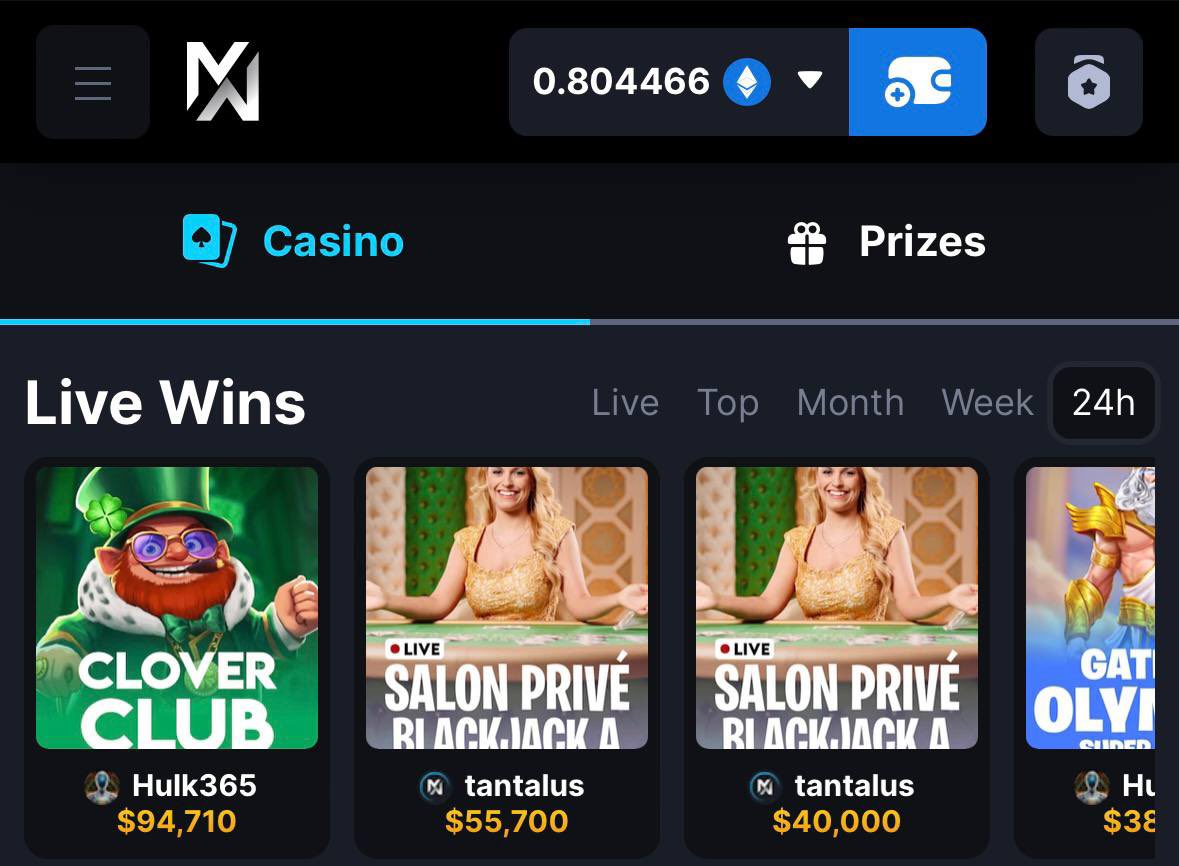
Task: Open the rewards badge icon
Action: [1088, 82]
